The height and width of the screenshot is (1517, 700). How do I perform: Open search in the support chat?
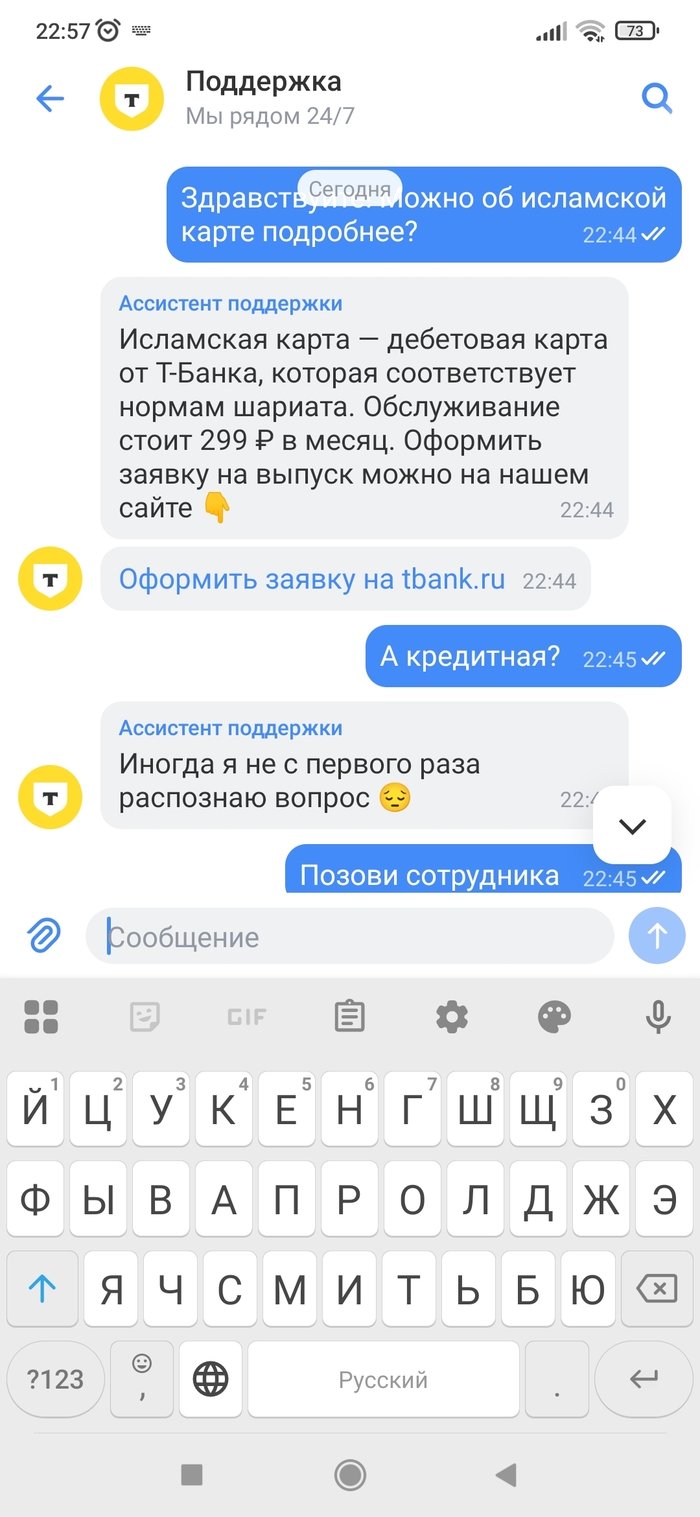pyautogui.click(x=656, y=98)
